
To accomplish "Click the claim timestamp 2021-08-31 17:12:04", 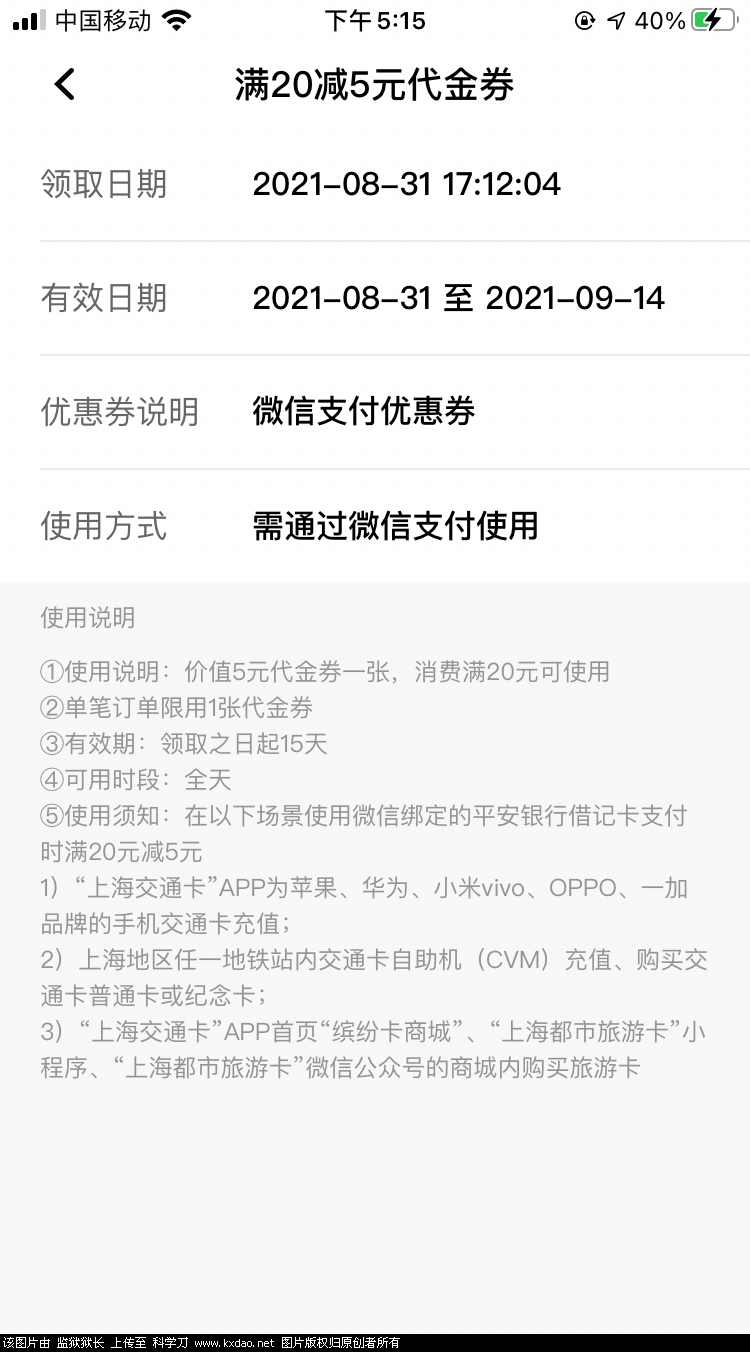I will [x=407, y=184].
